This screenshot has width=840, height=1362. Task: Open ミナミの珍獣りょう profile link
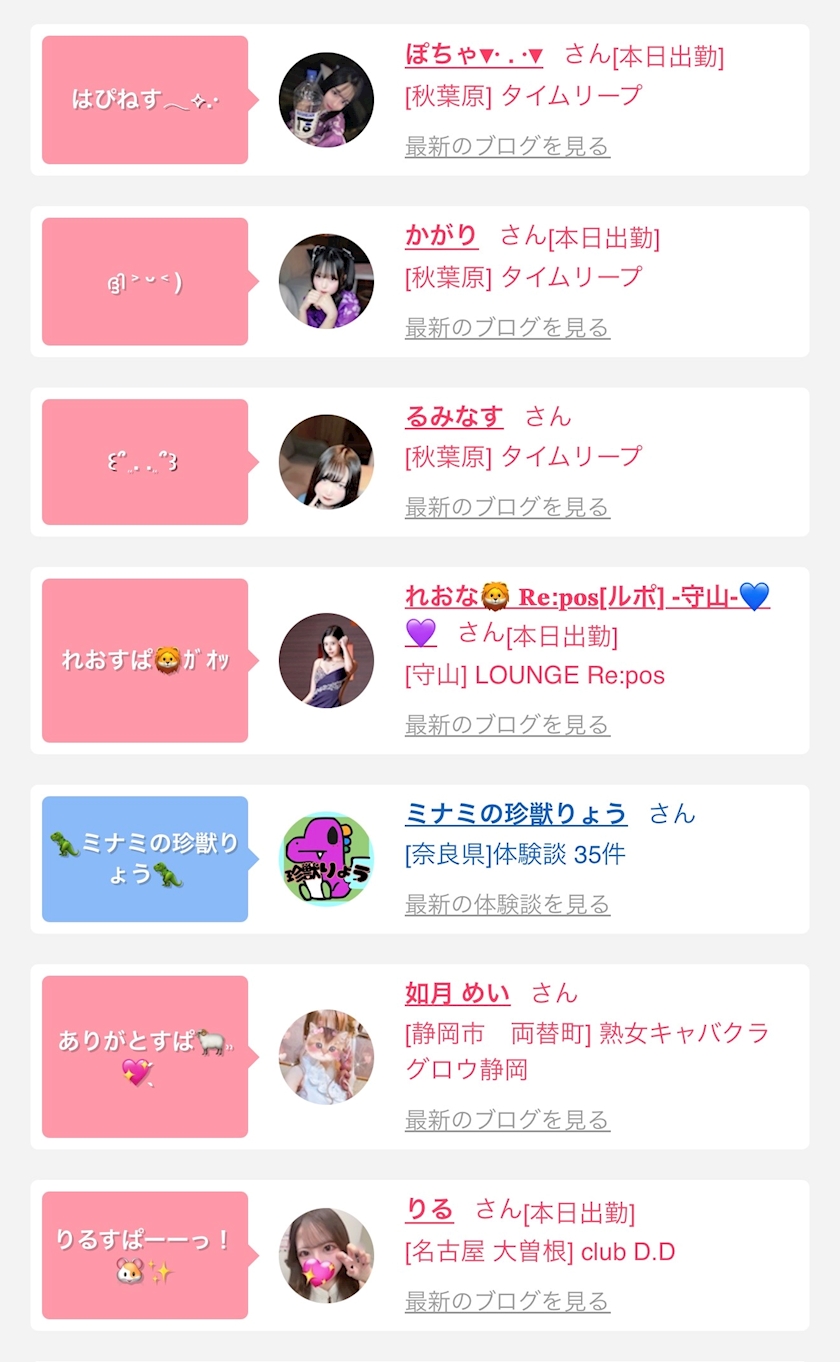(x=516, y=814)
